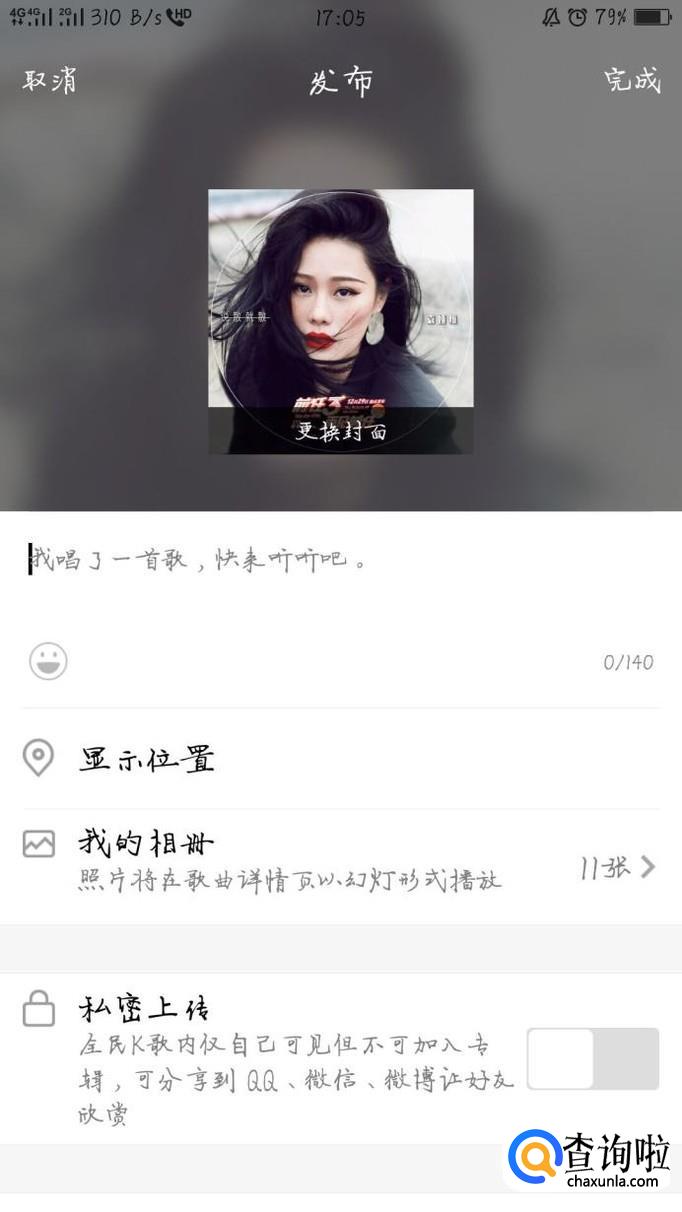Change the cover via 更换封面
The width and height of the screenshot is (682, 1212).
point(340,431)
